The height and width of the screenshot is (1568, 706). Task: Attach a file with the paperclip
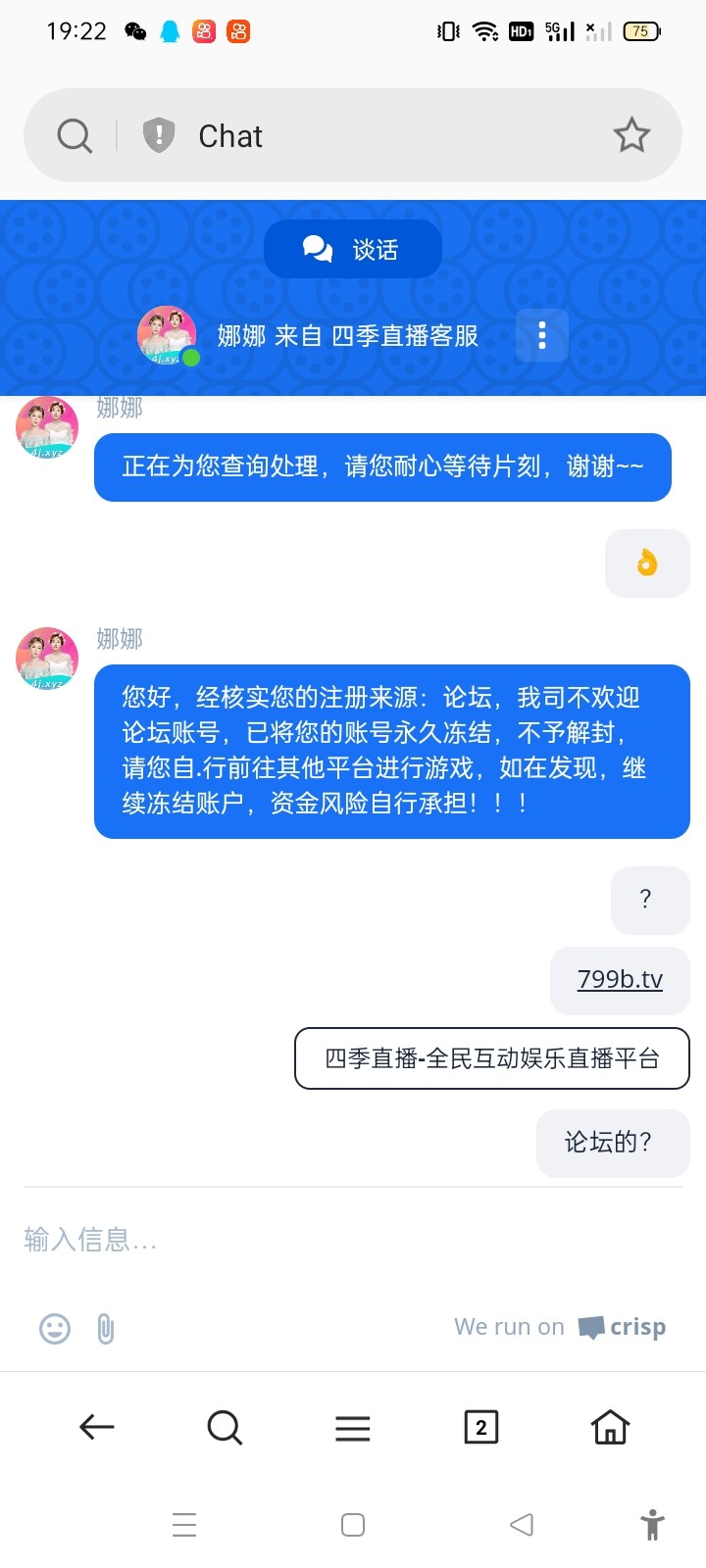tap(106, 1329)
